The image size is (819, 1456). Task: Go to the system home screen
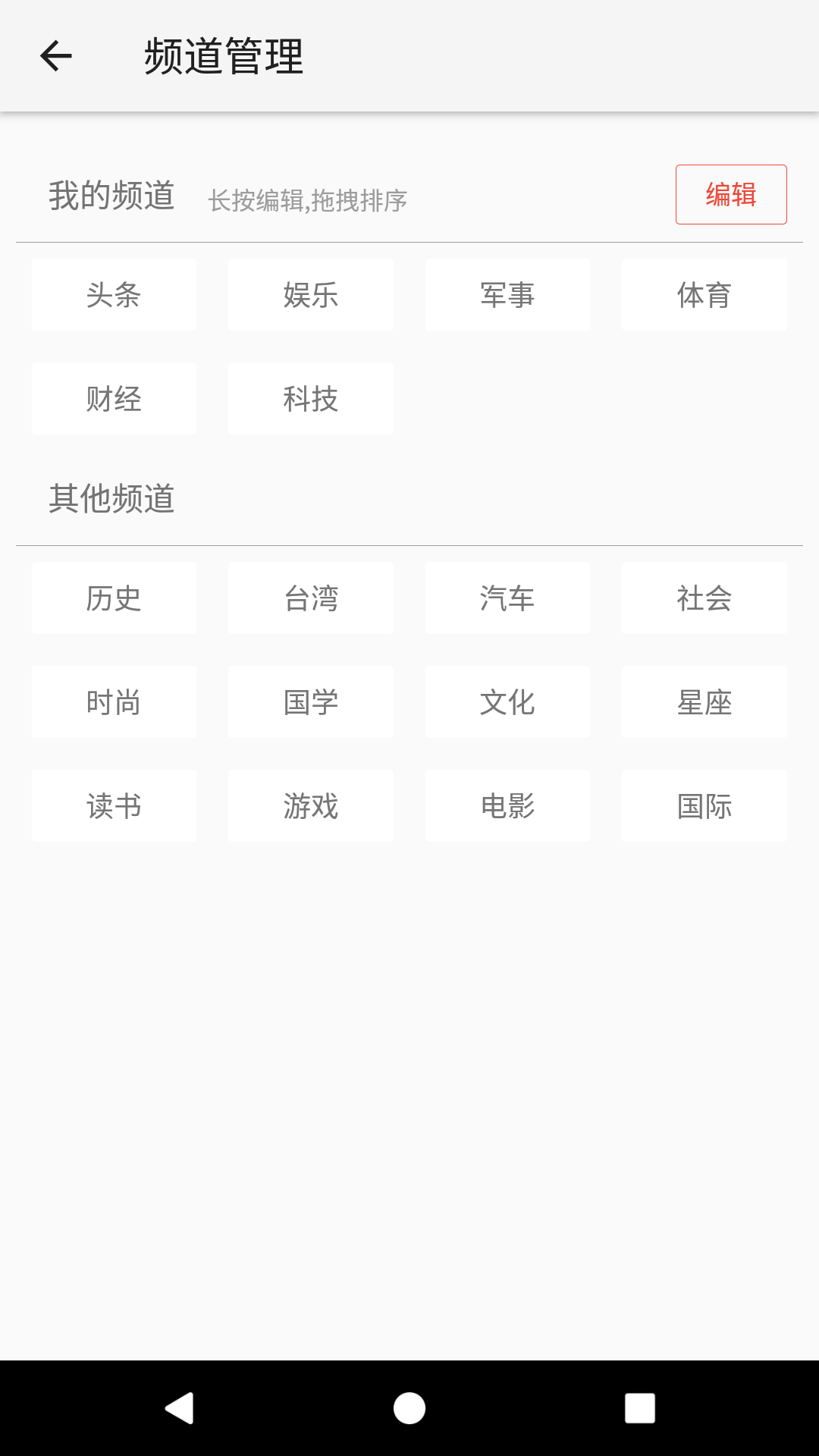coord(409,1408)
